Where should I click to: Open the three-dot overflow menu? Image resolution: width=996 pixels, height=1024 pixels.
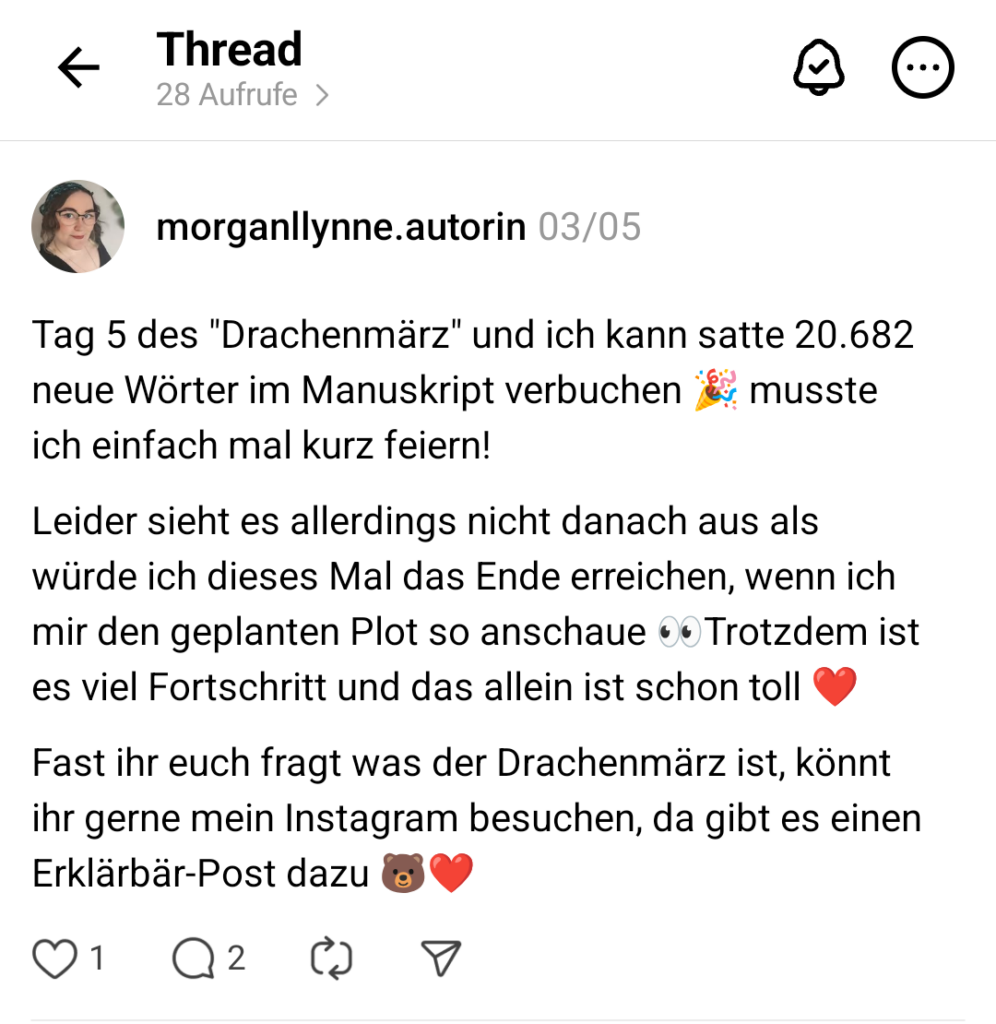pos(922,68)
